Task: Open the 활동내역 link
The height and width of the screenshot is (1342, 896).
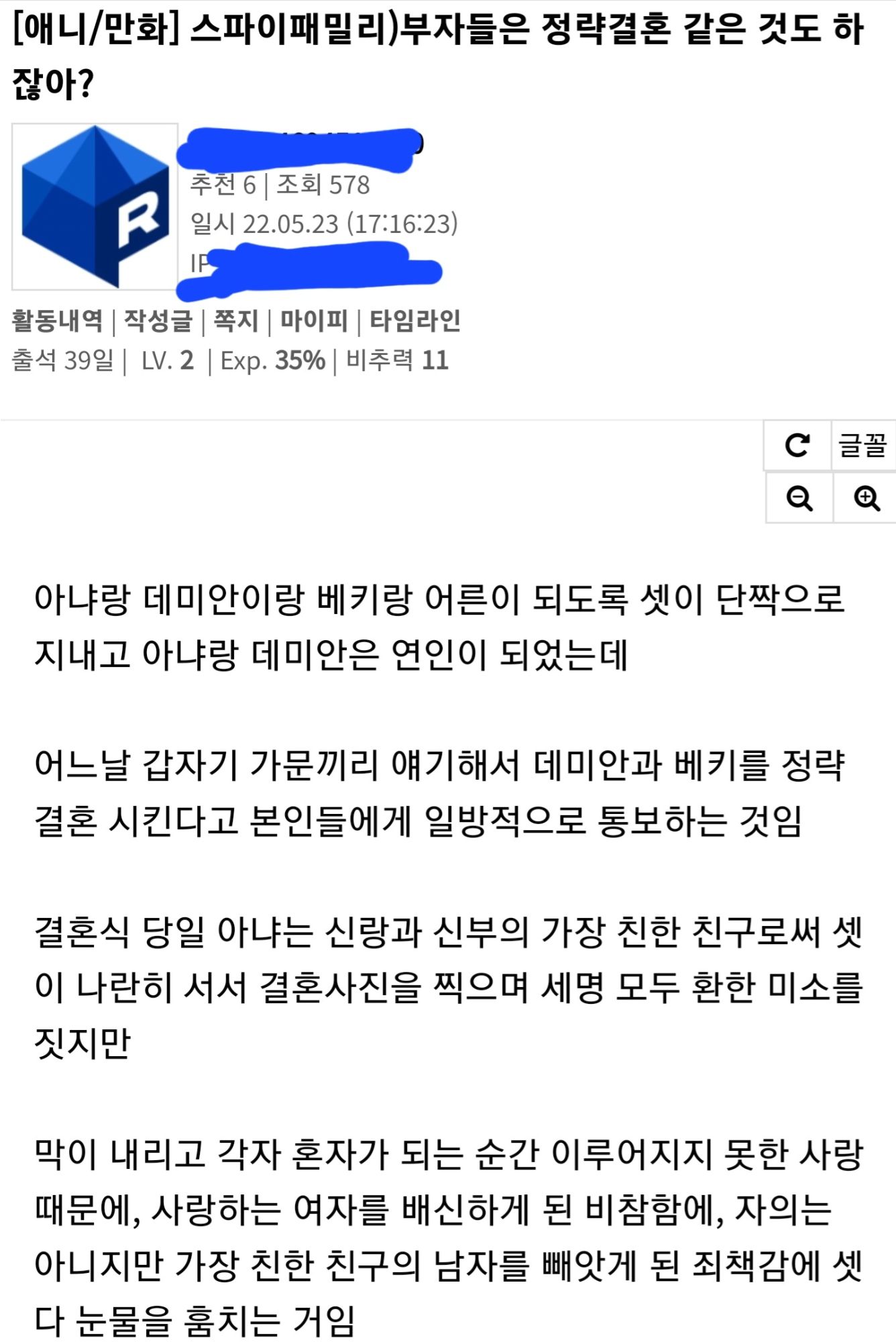Action: click(x=57, y=320)
